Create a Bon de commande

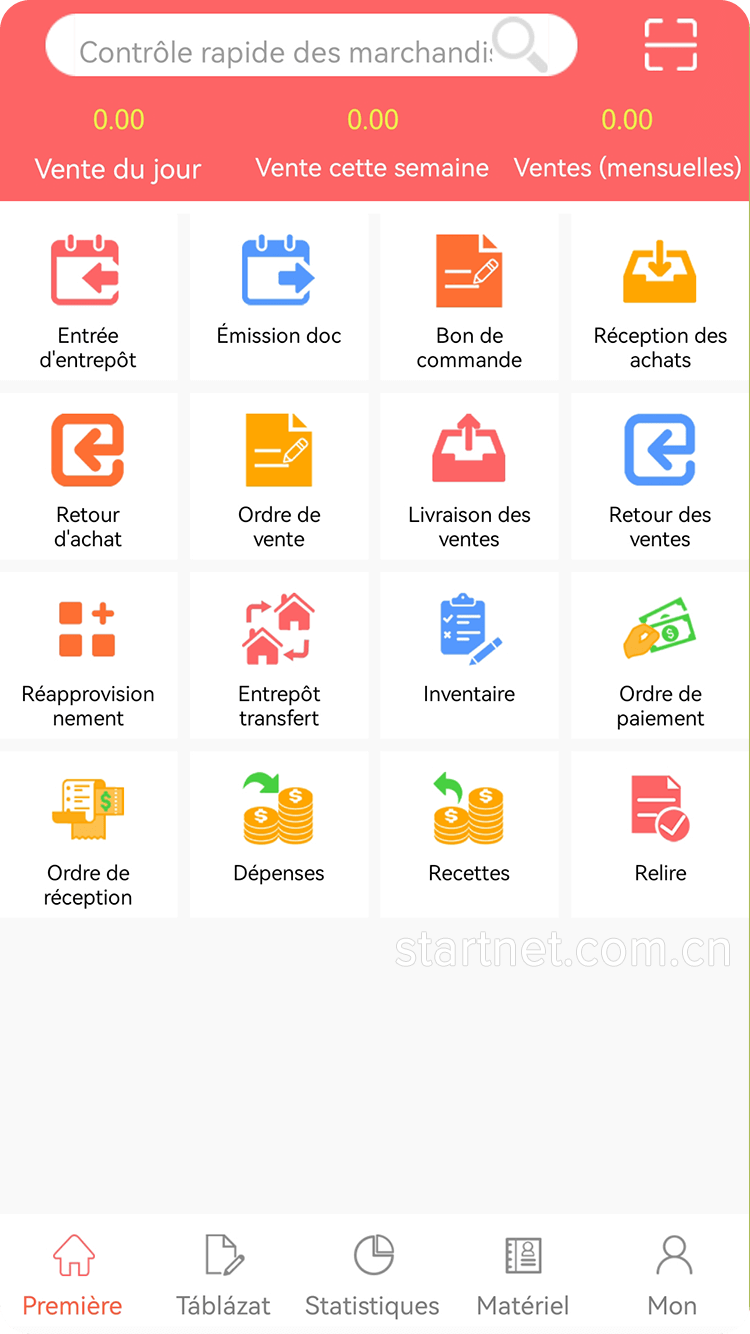pos(469,296)
